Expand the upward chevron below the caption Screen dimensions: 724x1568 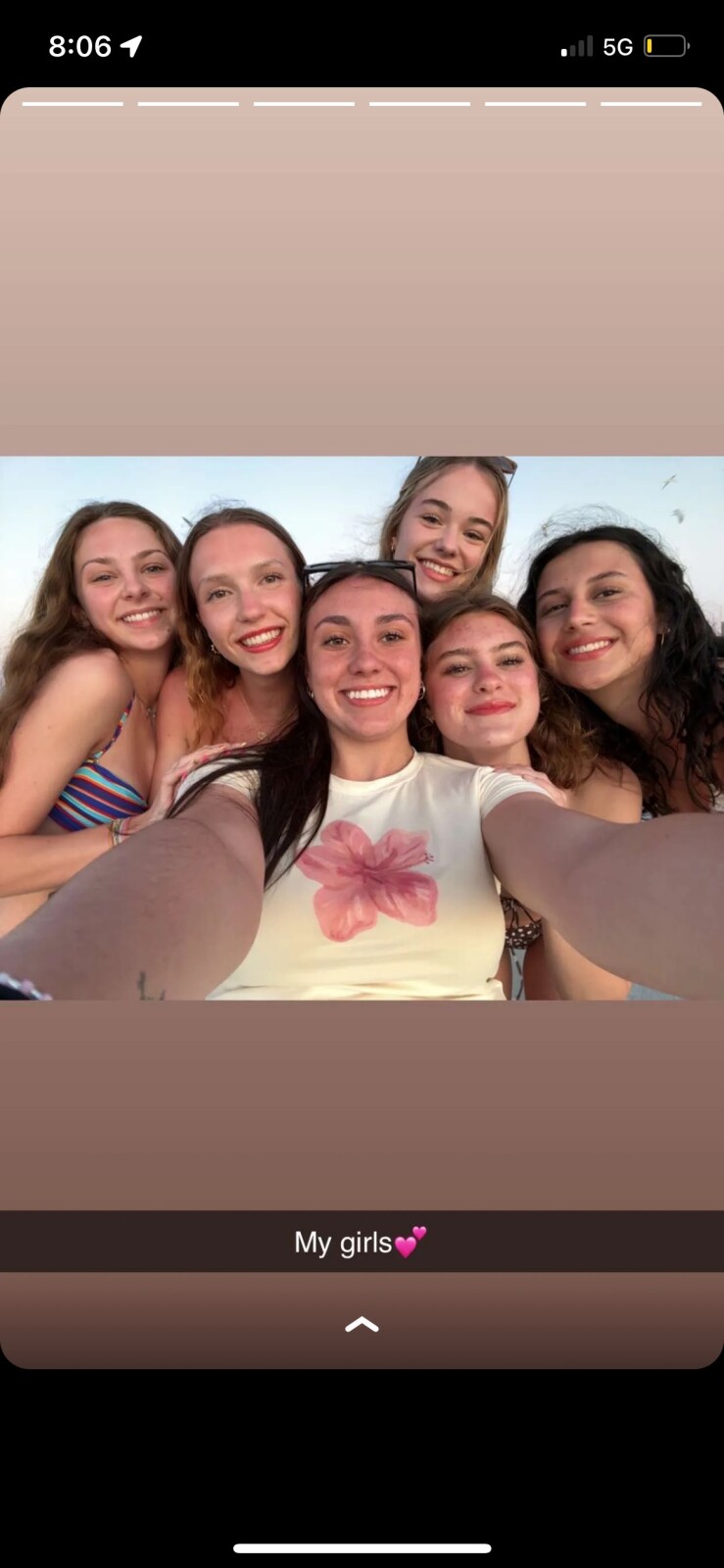(x=362, y=1324)
